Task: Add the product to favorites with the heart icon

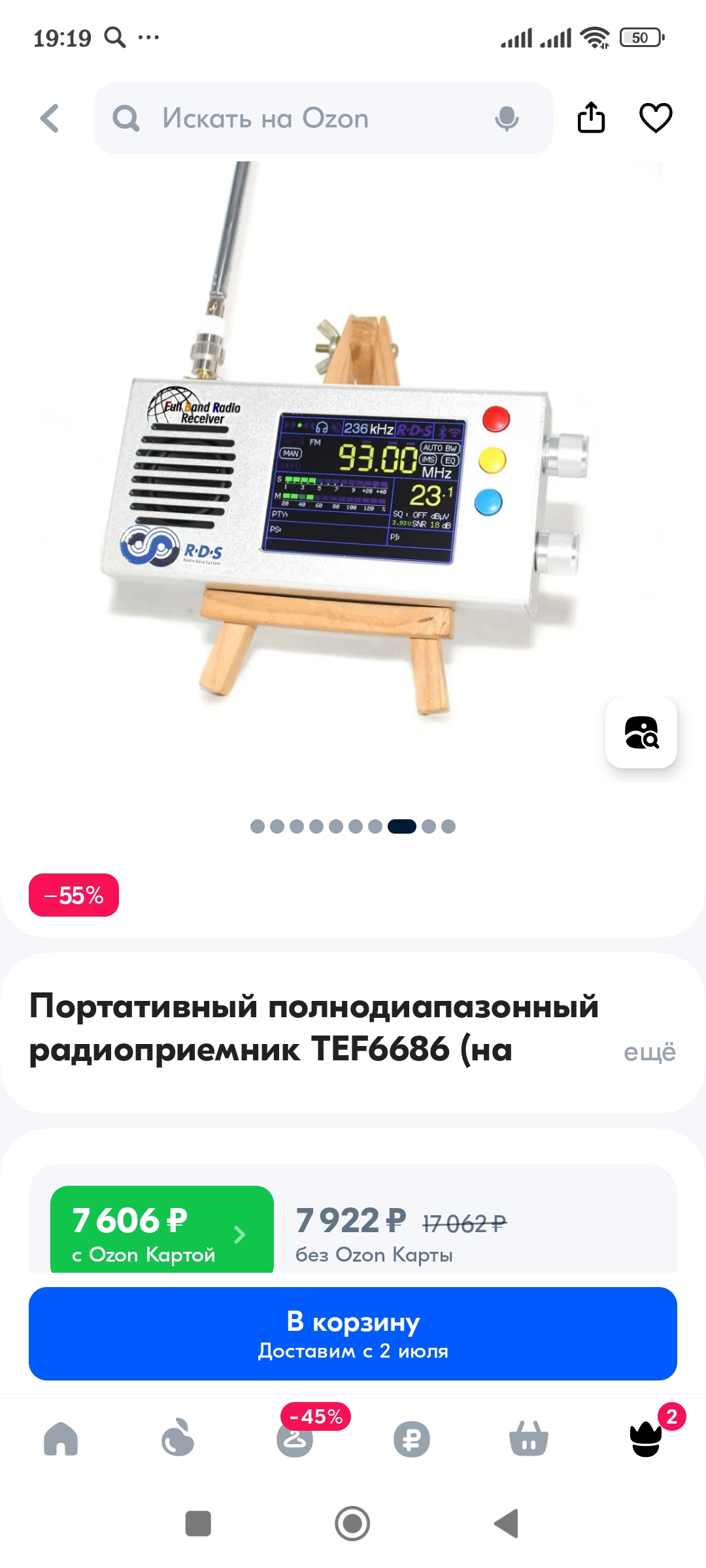Action: (x=656, y=118)
